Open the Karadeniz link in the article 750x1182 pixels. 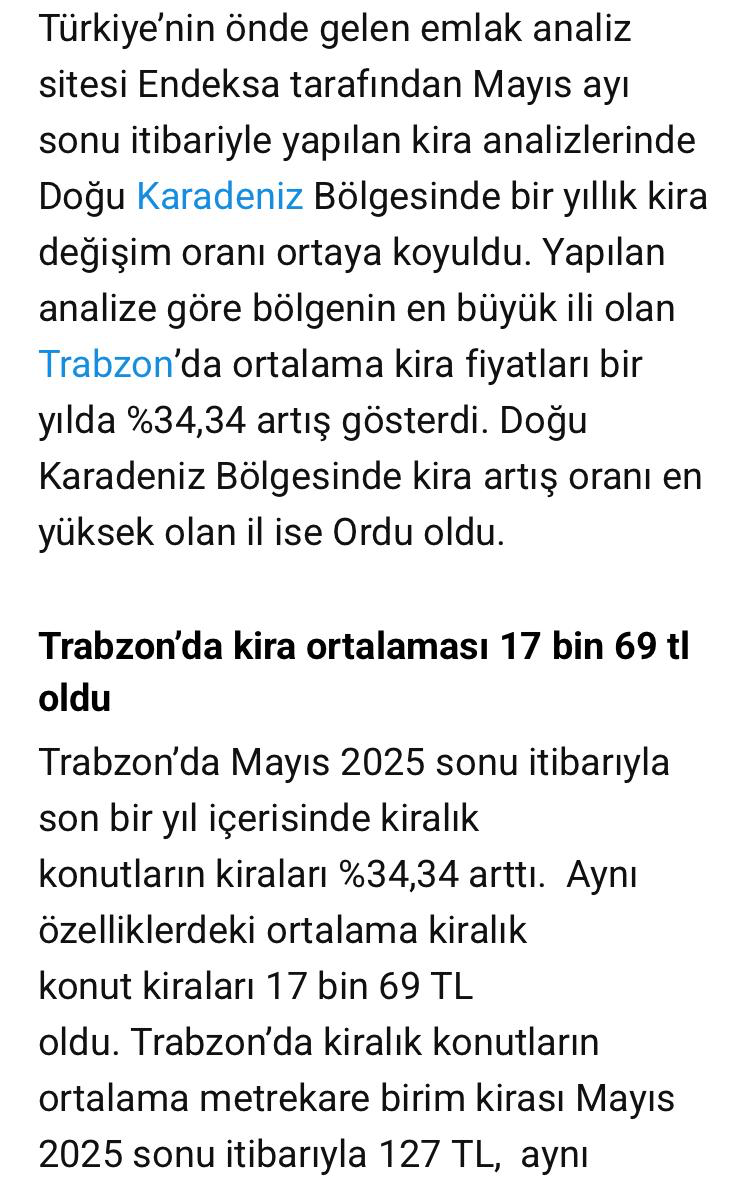(x=219, y=197)
